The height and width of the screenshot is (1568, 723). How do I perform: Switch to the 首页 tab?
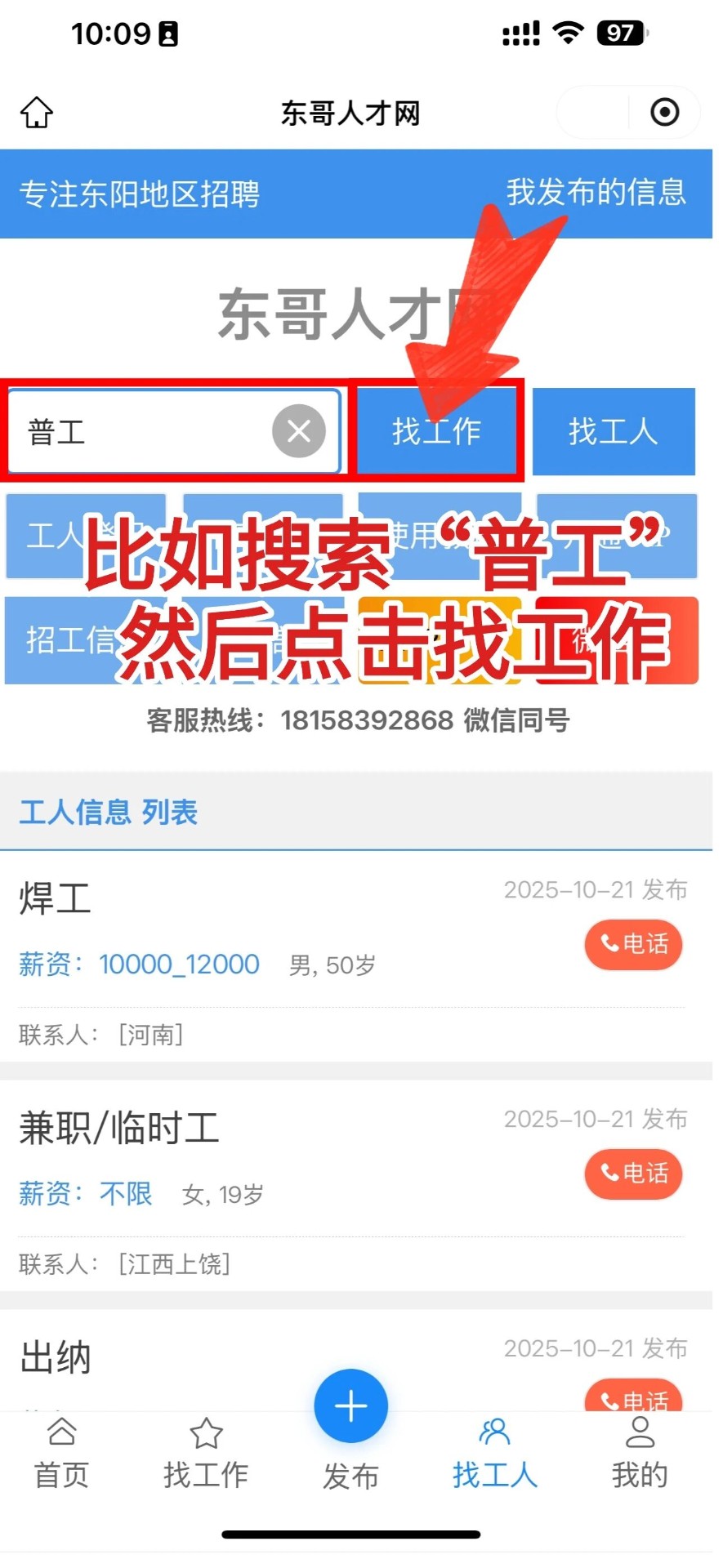[61, 1454]
